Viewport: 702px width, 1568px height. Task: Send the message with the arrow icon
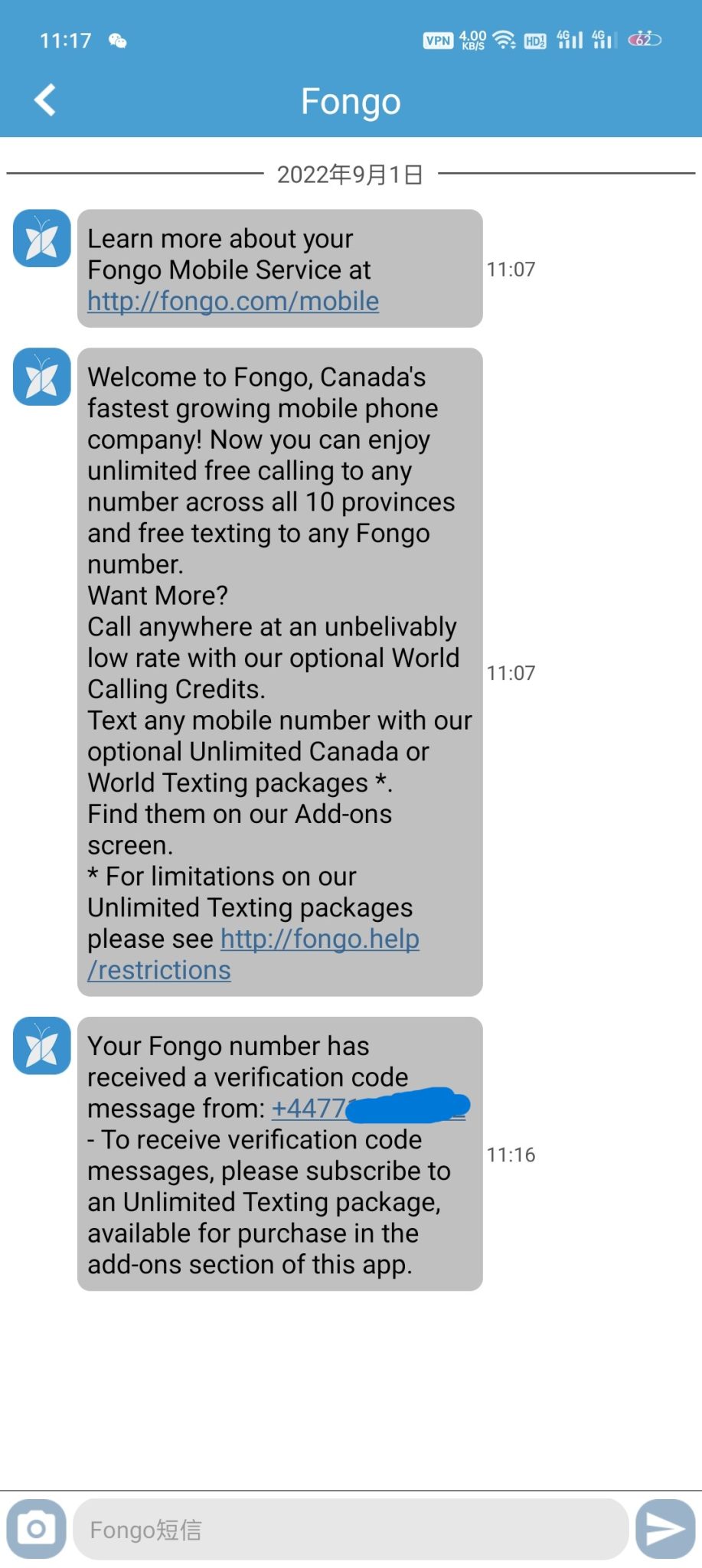664,1529
